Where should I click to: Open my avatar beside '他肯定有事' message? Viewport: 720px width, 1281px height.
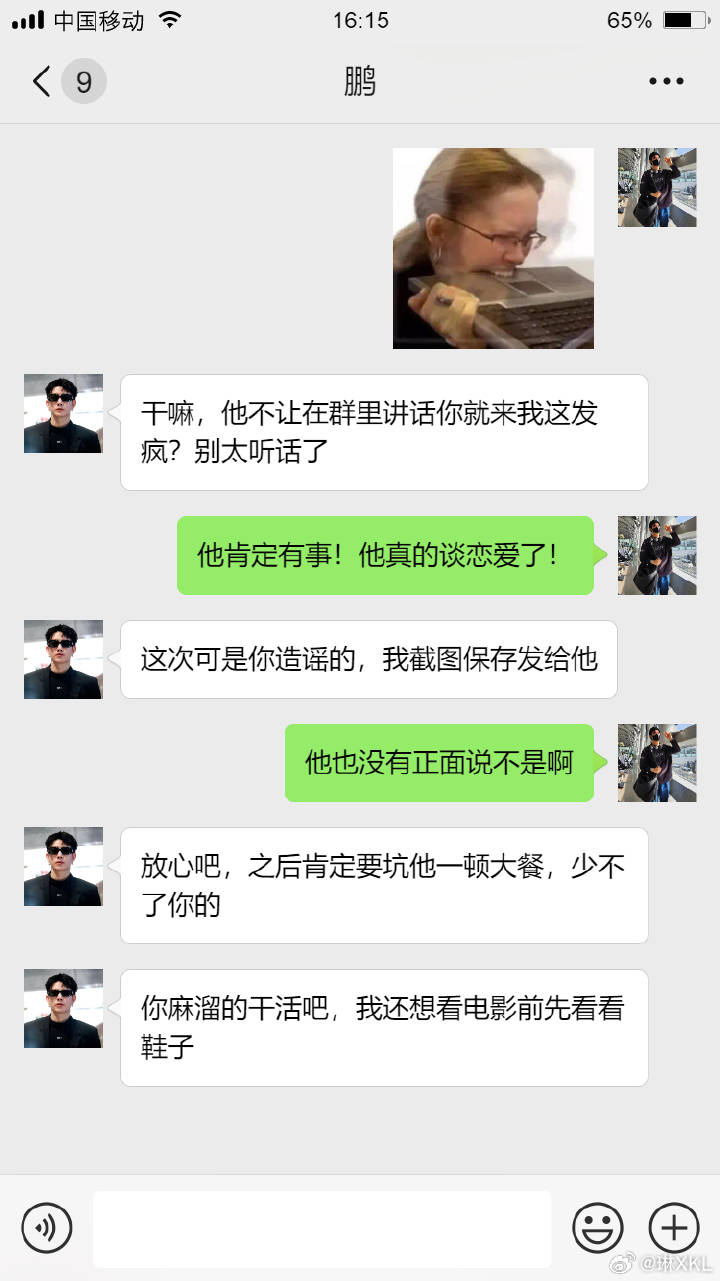pos(657,555)
